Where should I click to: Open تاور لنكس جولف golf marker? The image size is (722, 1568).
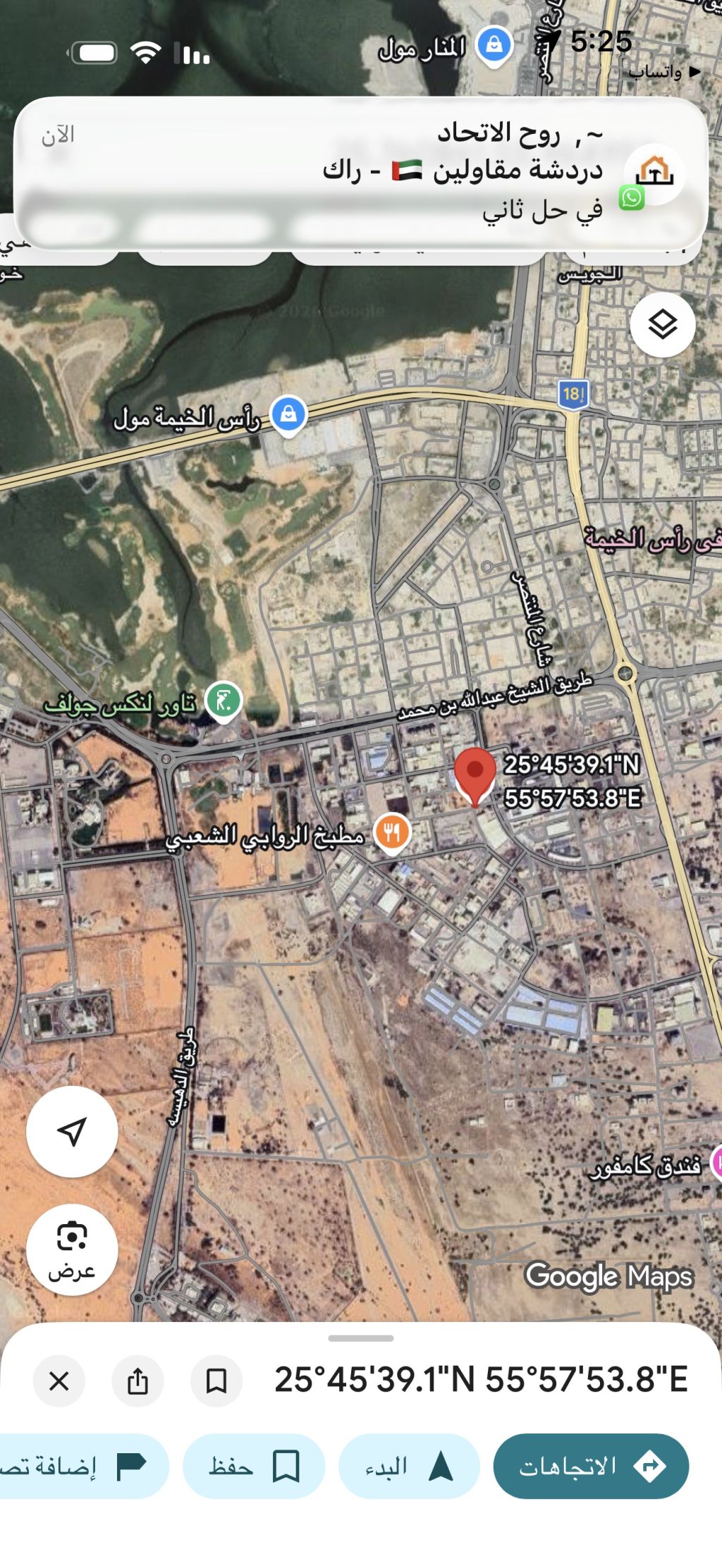(x=224, y=700)
